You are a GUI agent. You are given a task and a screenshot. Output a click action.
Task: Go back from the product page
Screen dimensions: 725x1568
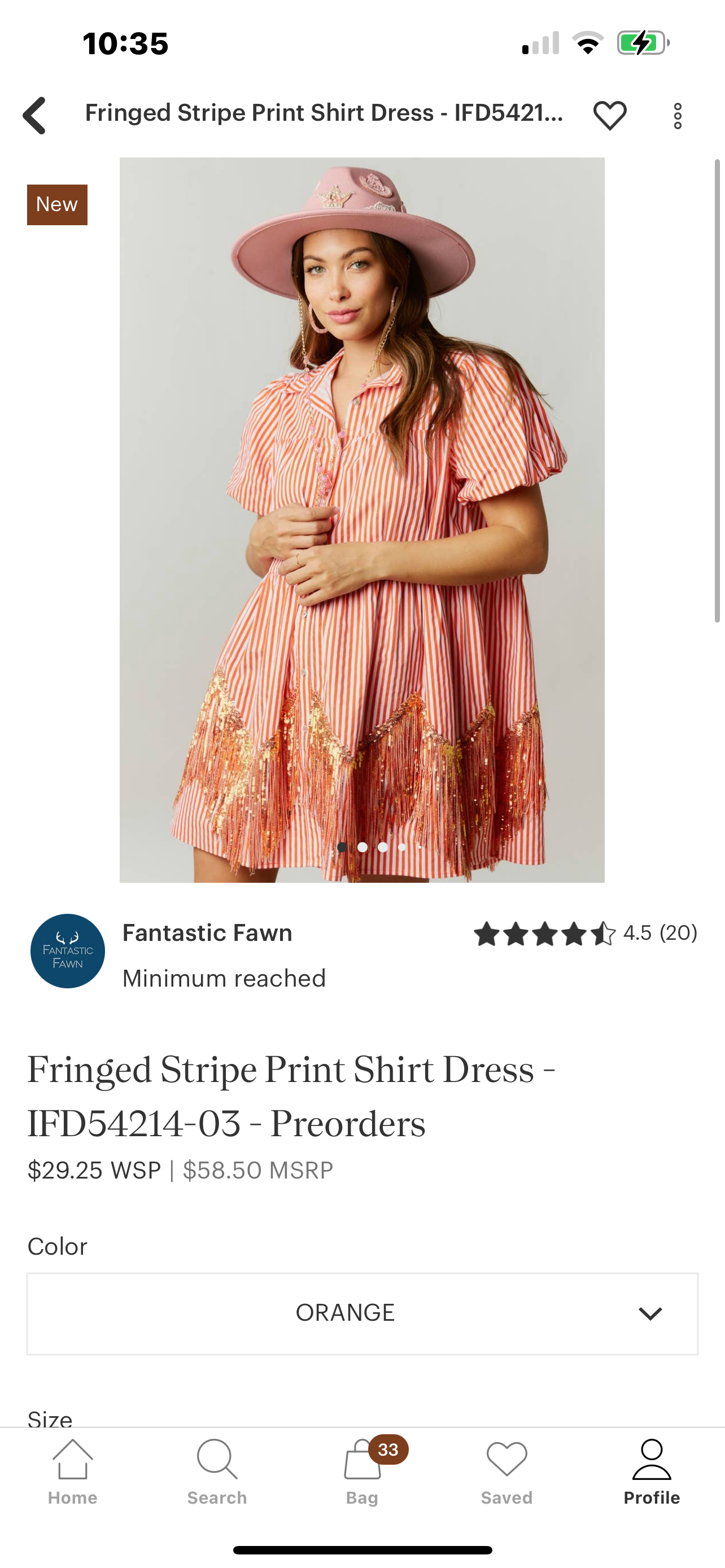click(x=34, y=115)
